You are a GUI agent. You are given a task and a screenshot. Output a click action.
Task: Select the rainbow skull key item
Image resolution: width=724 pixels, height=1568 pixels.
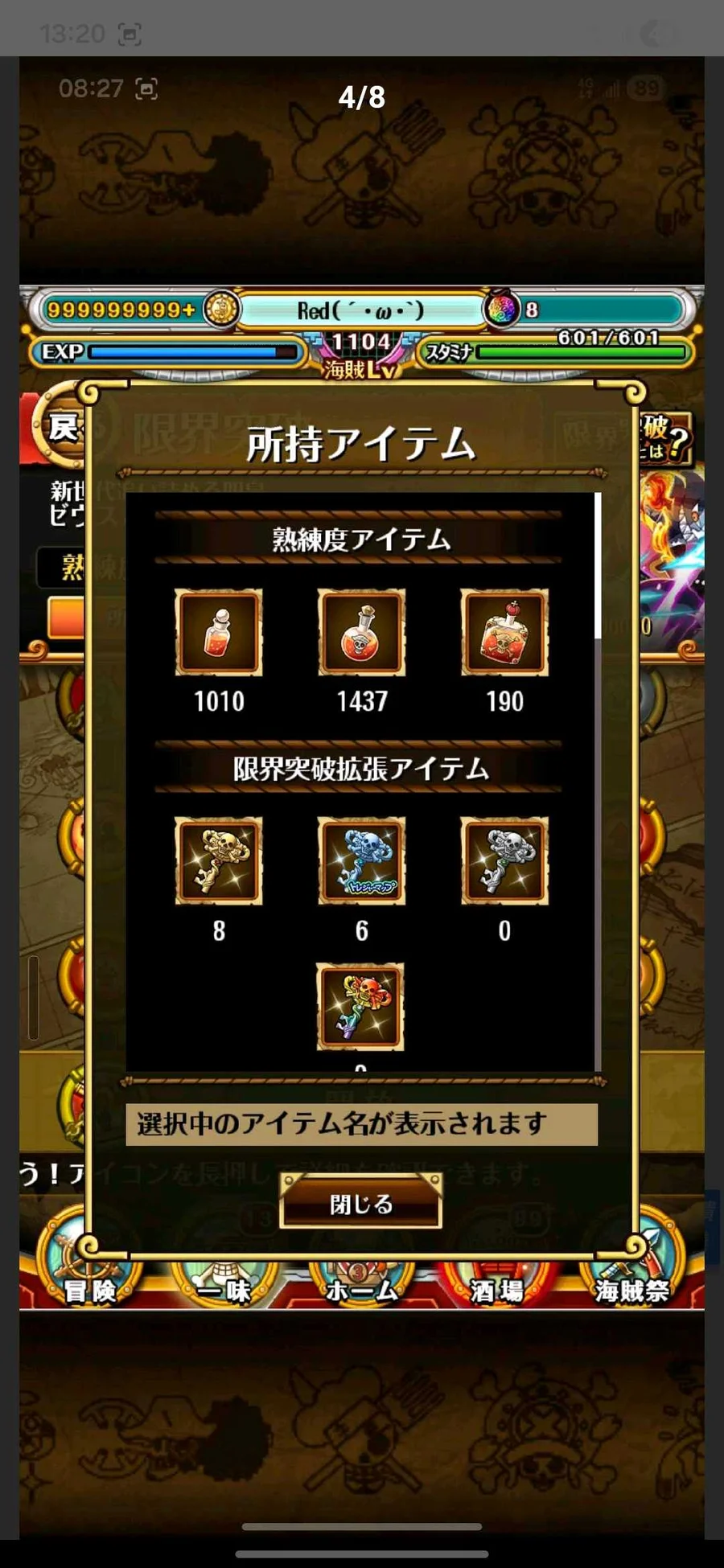click(x=361, y=1007)
